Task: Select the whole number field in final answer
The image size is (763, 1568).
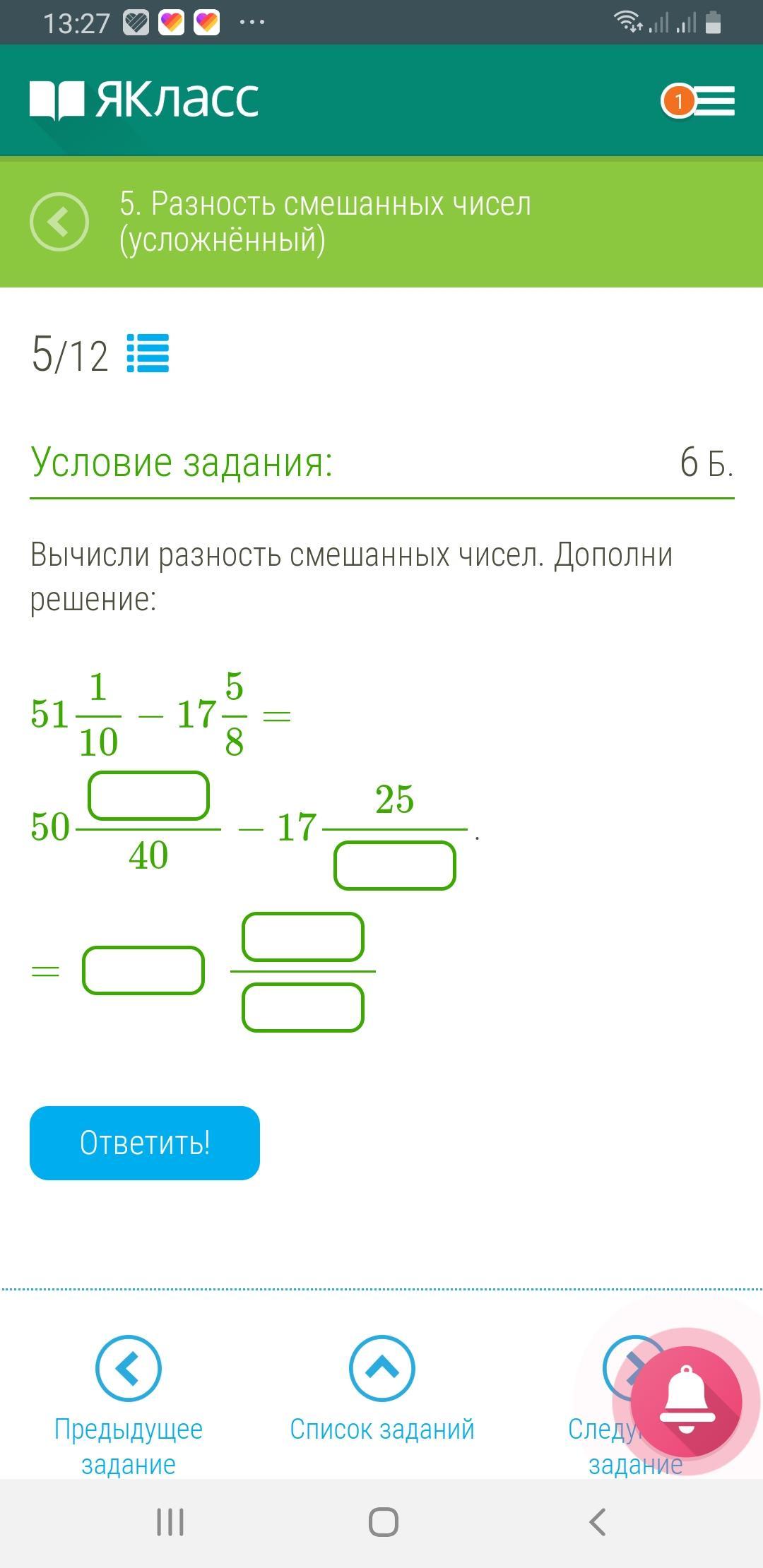Action: 143,970
